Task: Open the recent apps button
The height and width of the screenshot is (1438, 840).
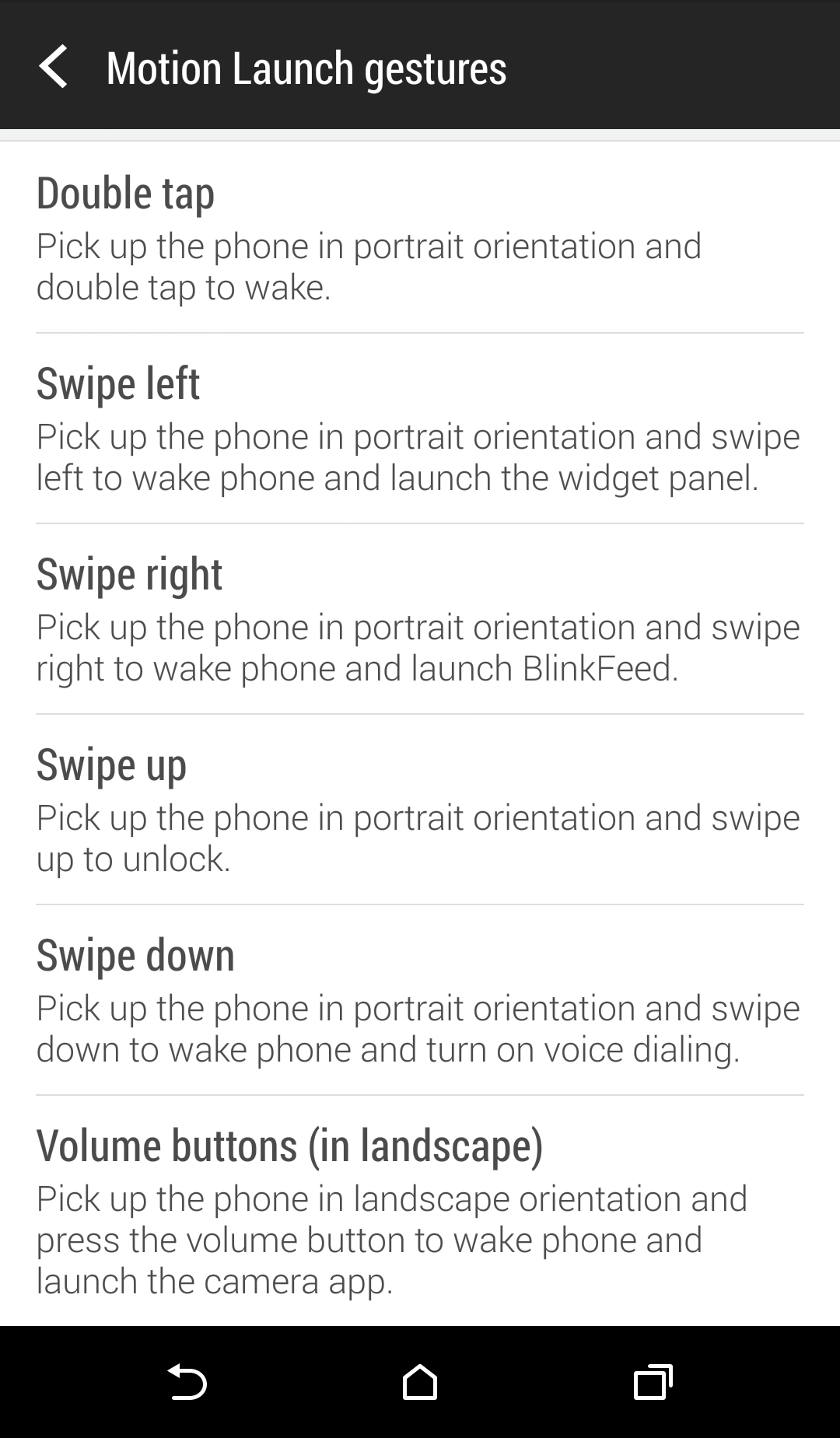Action: click(653, 1382)
